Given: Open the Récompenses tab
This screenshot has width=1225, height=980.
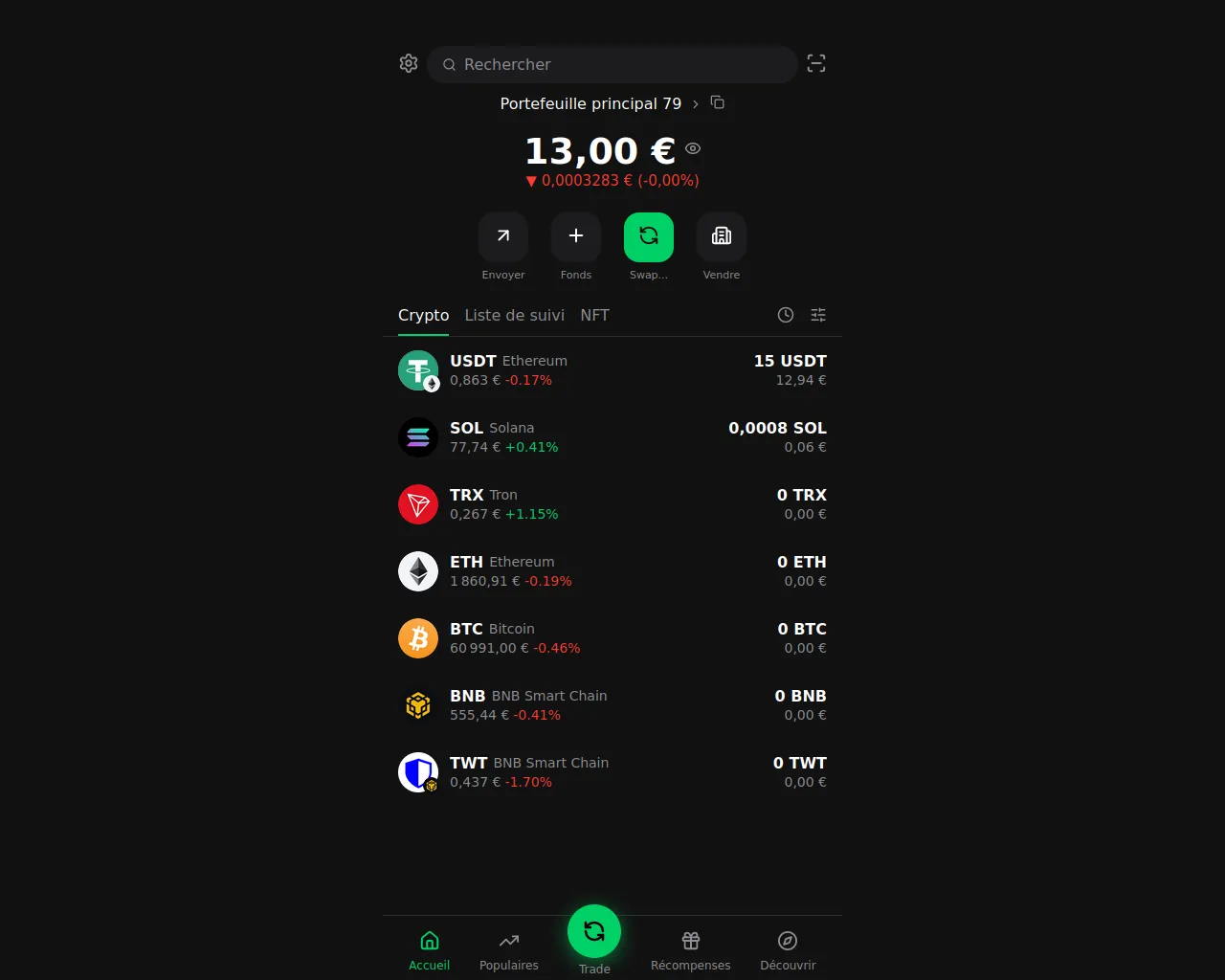Looking at the screenshot, I should (x=690, y=950).
